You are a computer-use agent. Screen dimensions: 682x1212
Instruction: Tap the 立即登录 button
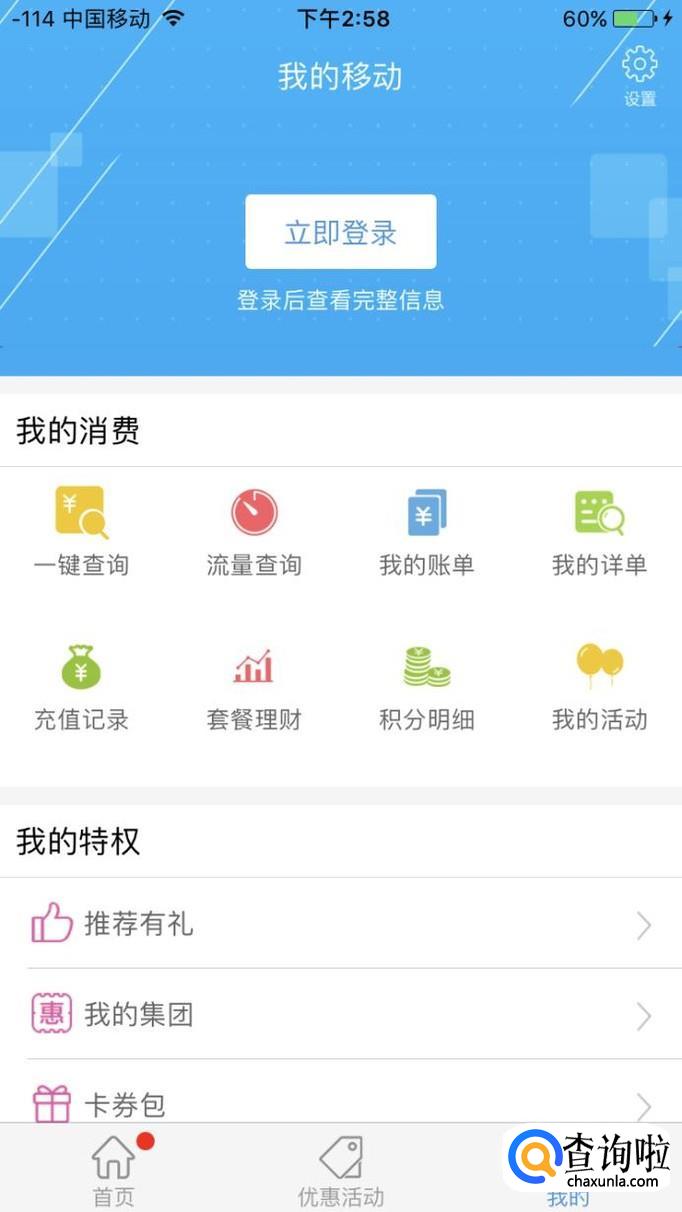(x=341, y=232)
